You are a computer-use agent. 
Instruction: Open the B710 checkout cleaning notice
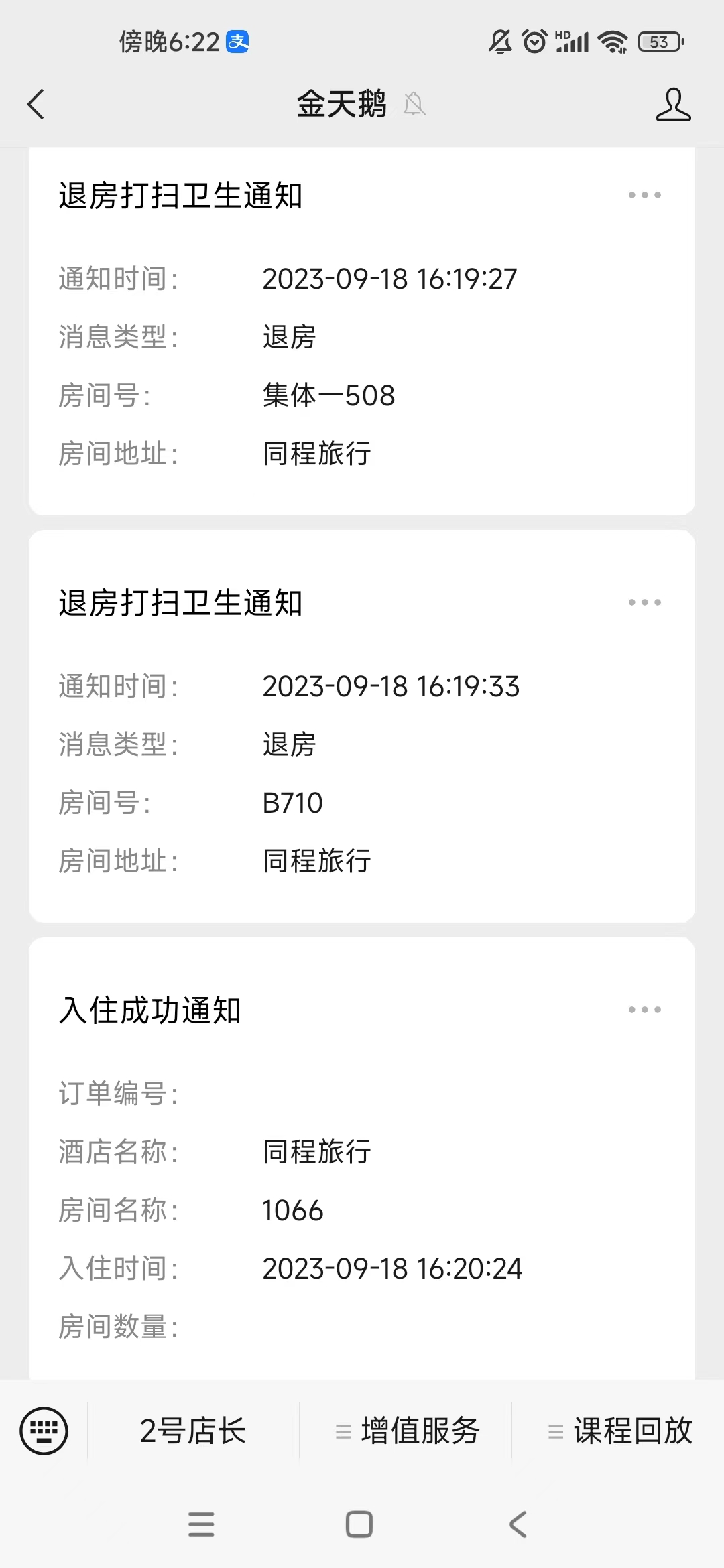point(362,726)
